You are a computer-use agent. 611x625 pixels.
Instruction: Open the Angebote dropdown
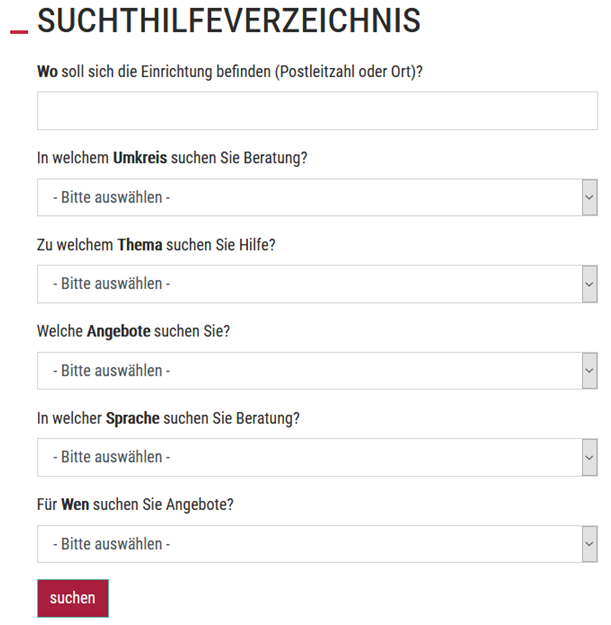click(x=317, y=371)
